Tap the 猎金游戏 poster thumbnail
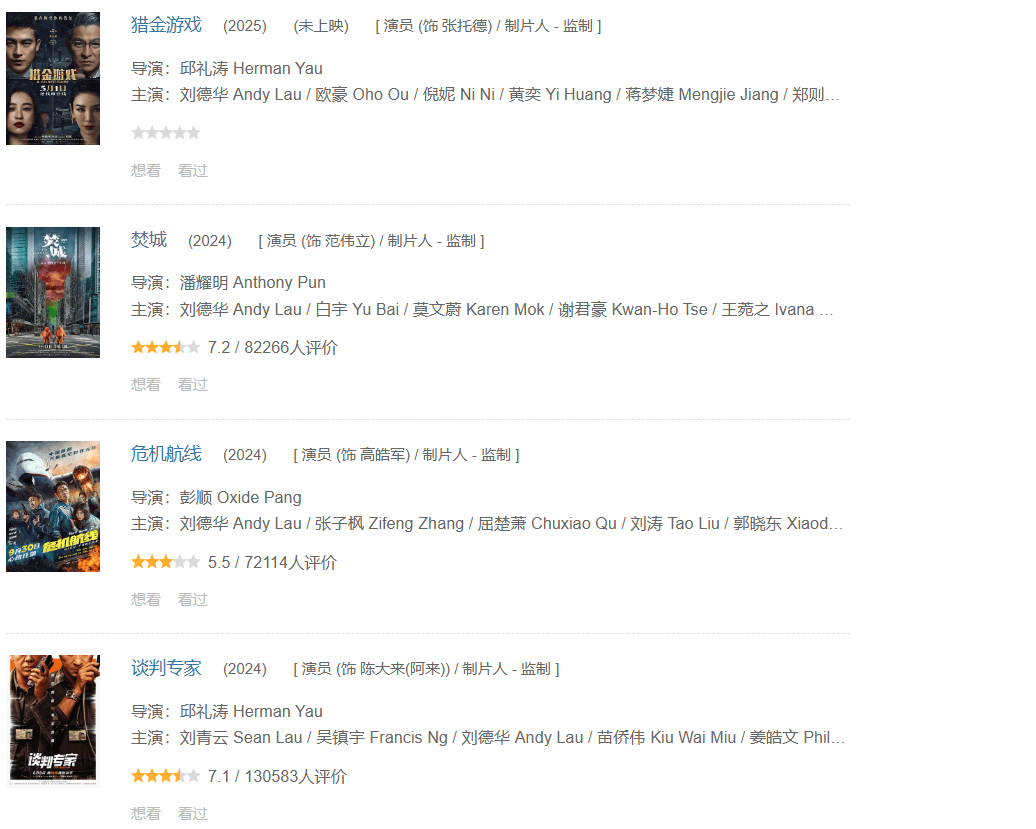Image resolution: width=1036 pixels, height=829 pixels. click(53, 78)
